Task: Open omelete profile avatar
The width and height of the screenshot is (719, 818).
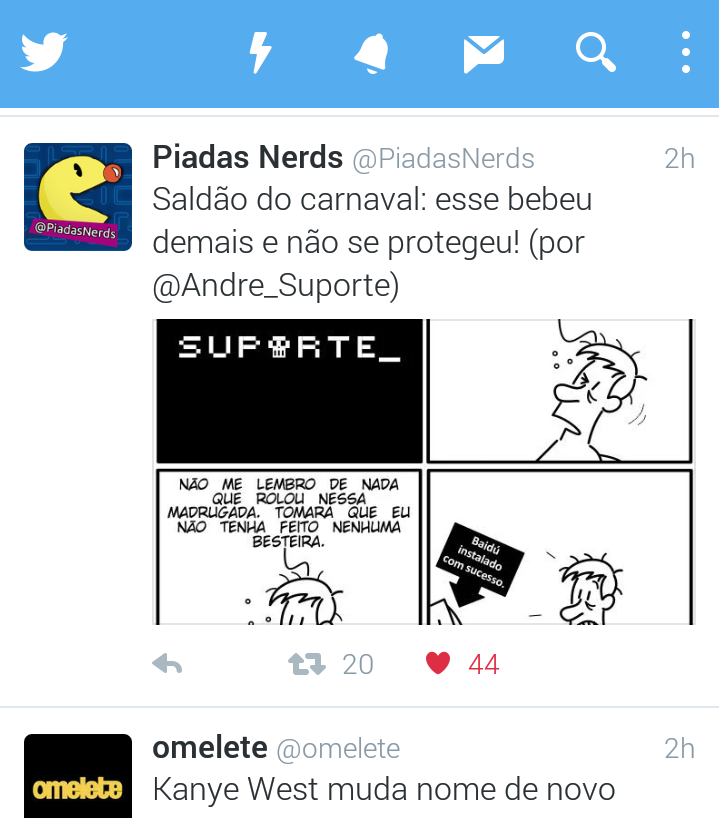Action: (78, 778)
